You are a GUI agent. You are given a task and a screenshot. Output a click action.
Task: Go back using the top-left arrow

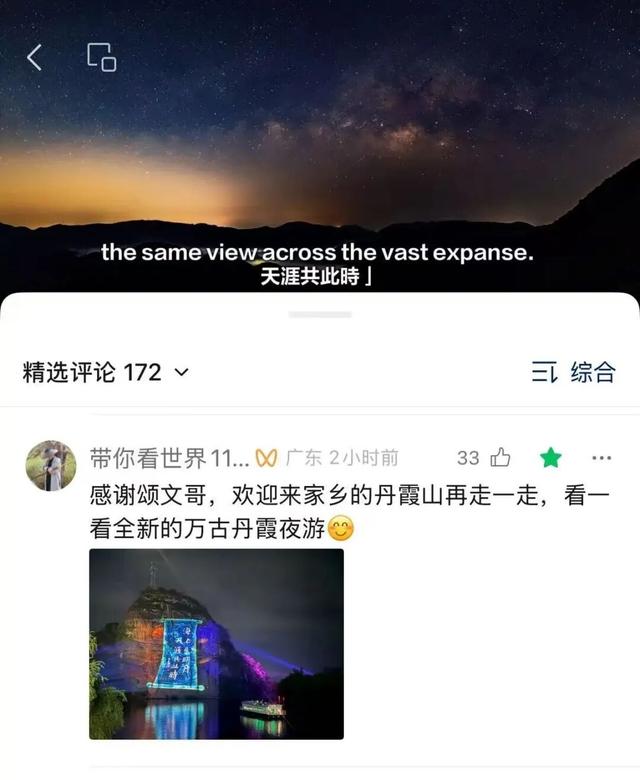coord(34,58)
